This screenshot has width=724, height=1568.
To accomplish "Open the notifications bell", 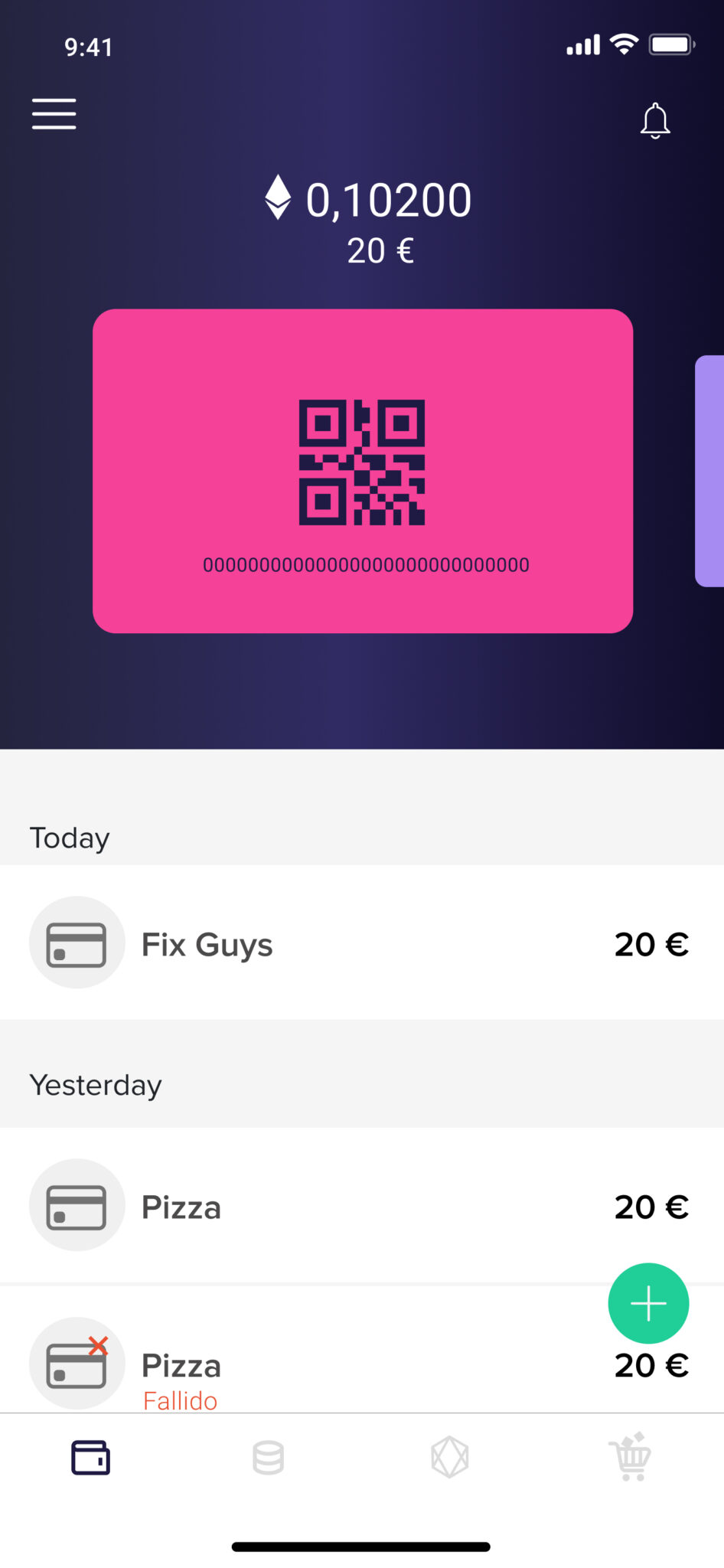I will [x=655, y=121].
